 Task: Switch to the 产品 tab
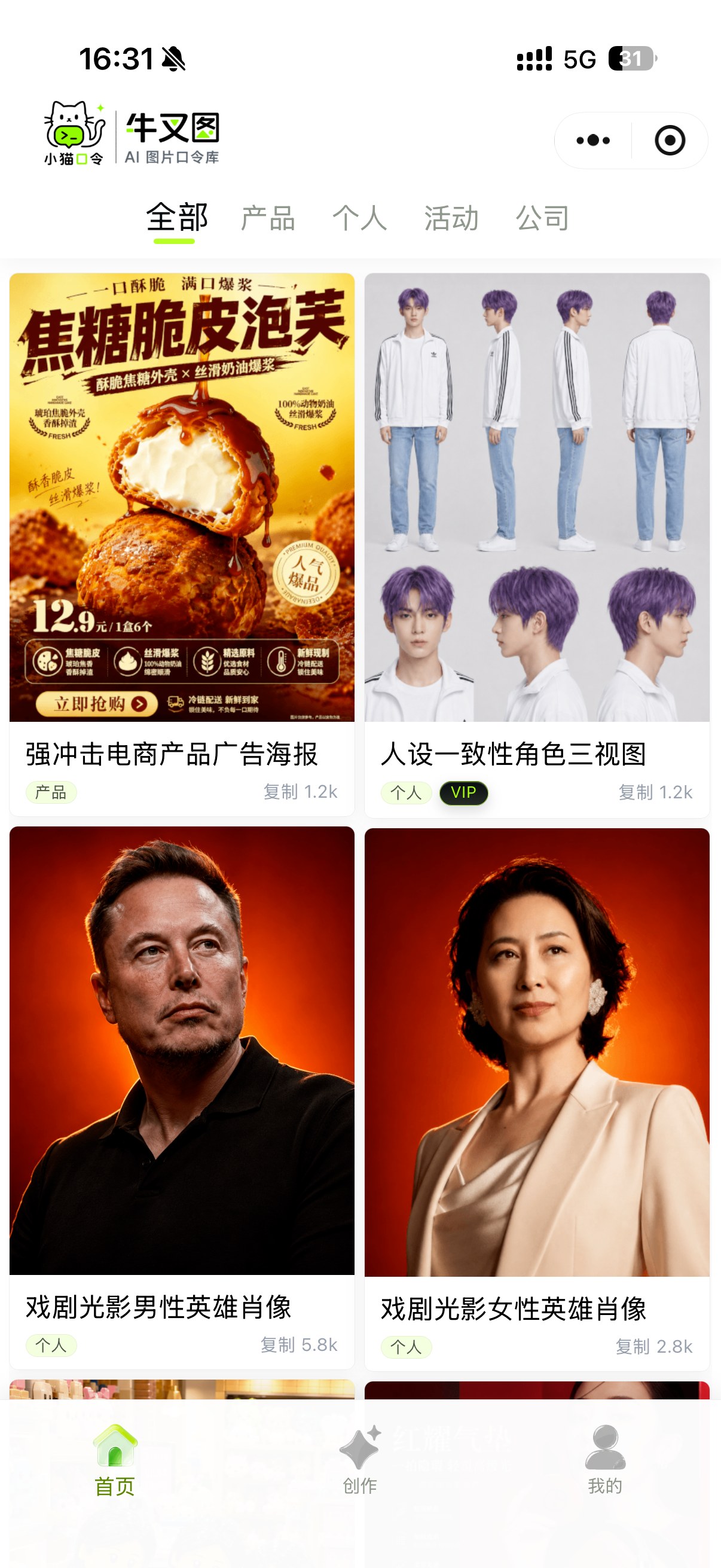coord(268,218)
